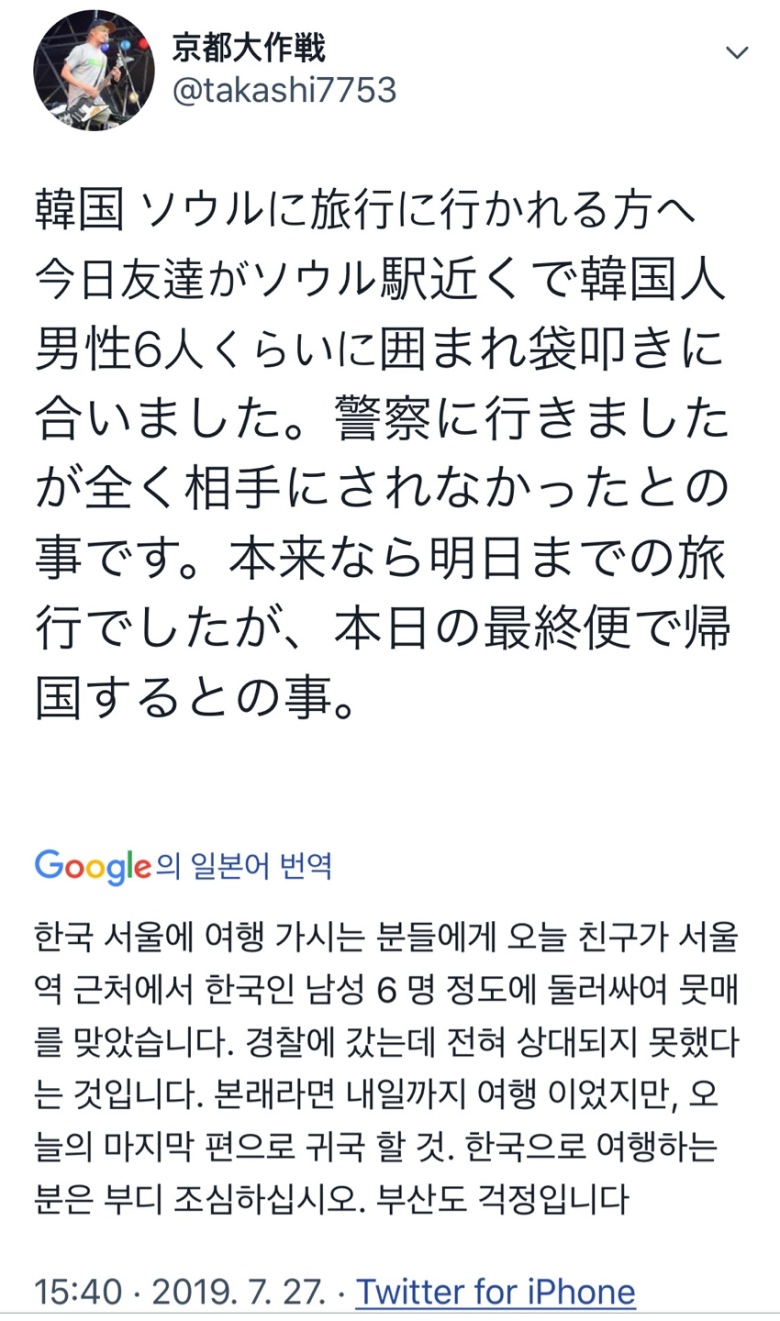Open the @takashi7753 profile
780x1321 pixels.
coord(285,91)
